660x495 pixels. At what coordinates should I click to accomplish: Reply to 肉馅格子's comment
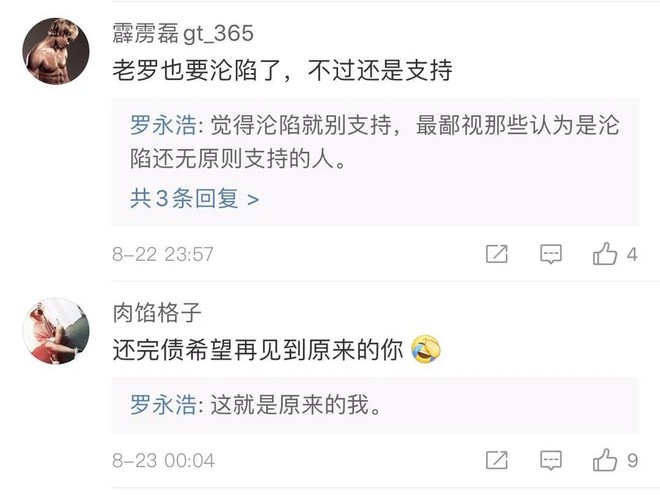coord(551,460)
